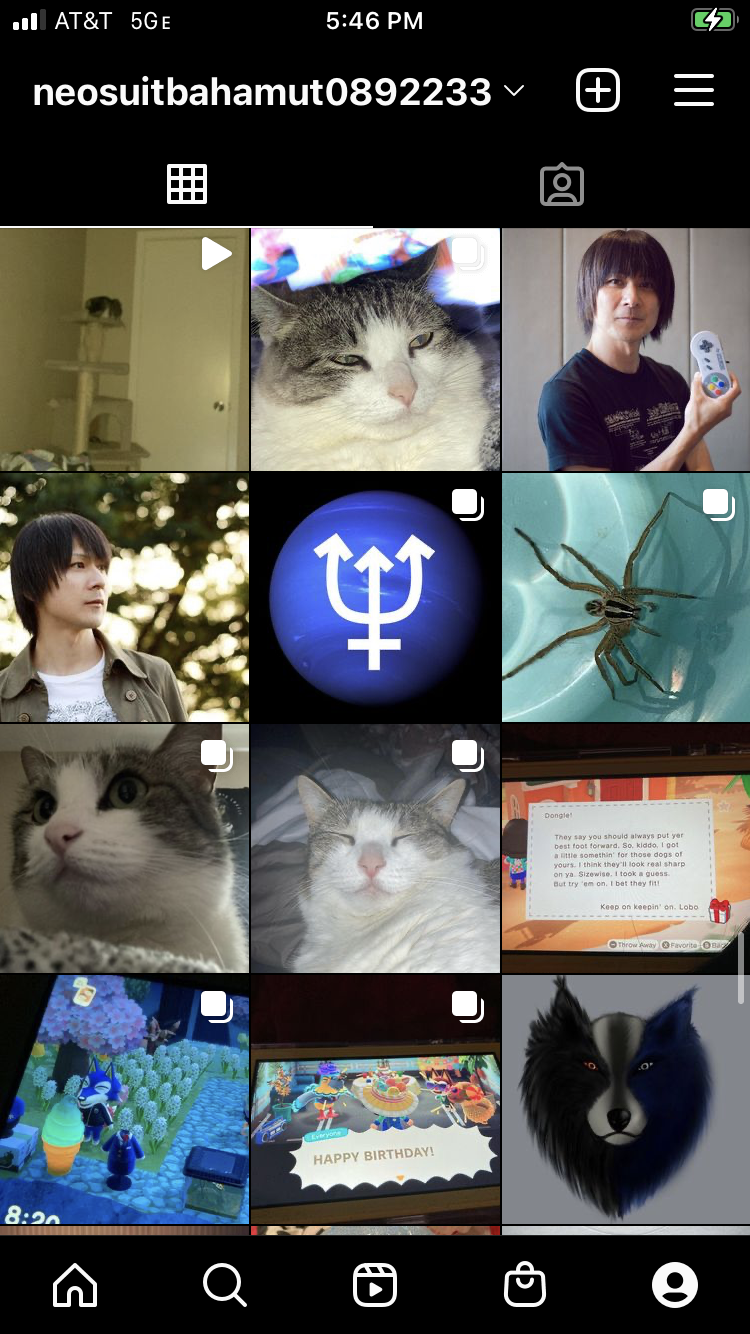750x1334 pixels.
Task: Open the spider photo post
Action: [625, 598]
